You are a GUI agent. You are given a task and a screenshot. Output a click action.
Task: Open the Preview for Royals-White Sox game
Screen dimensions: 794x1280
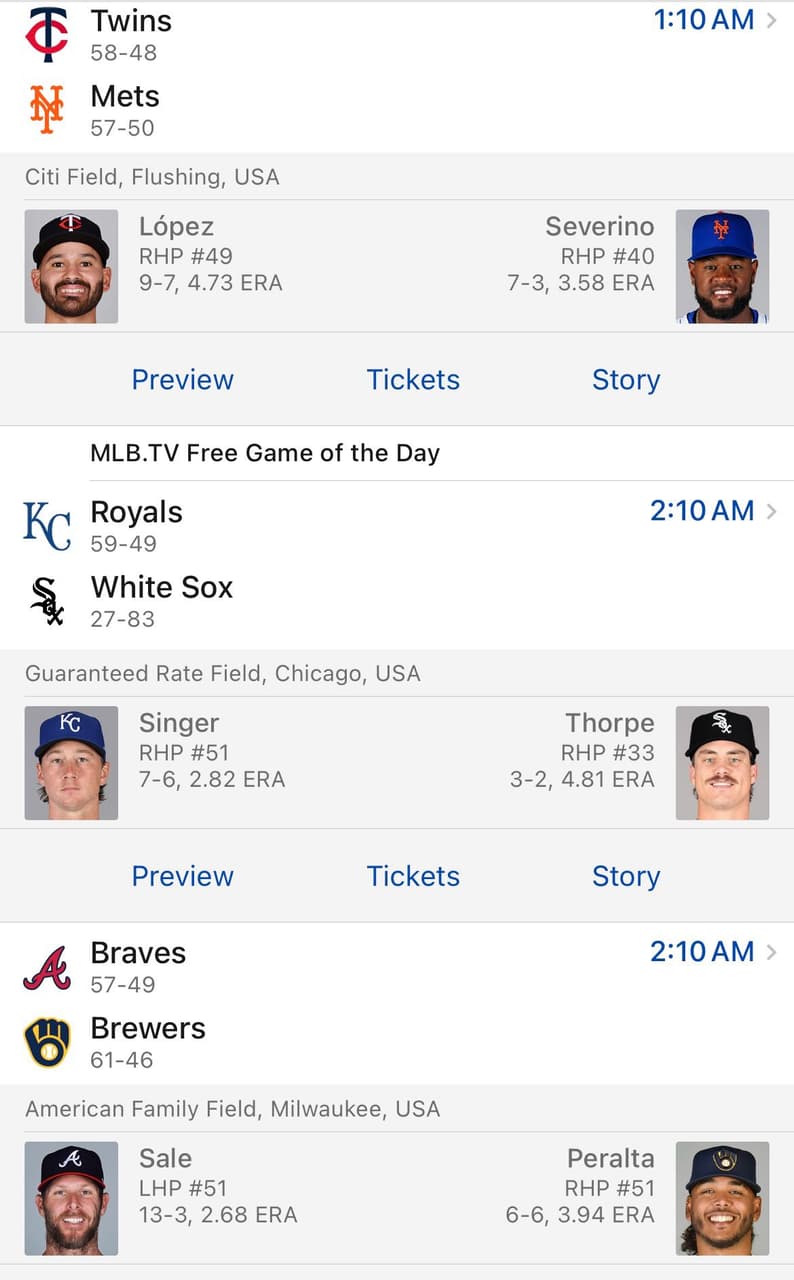pyautogui.click(x=182, y=875)
